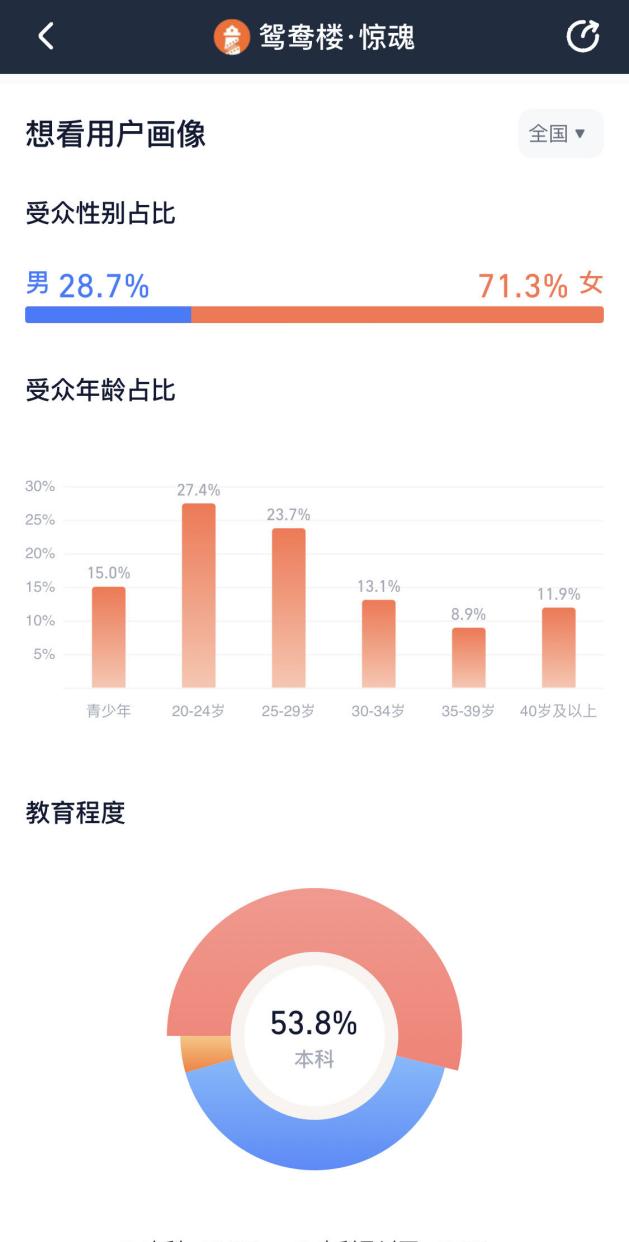The height and width of the screenshot is (1242, 629).
Task: Tap the share icon in the header
Action: [582, 36]
